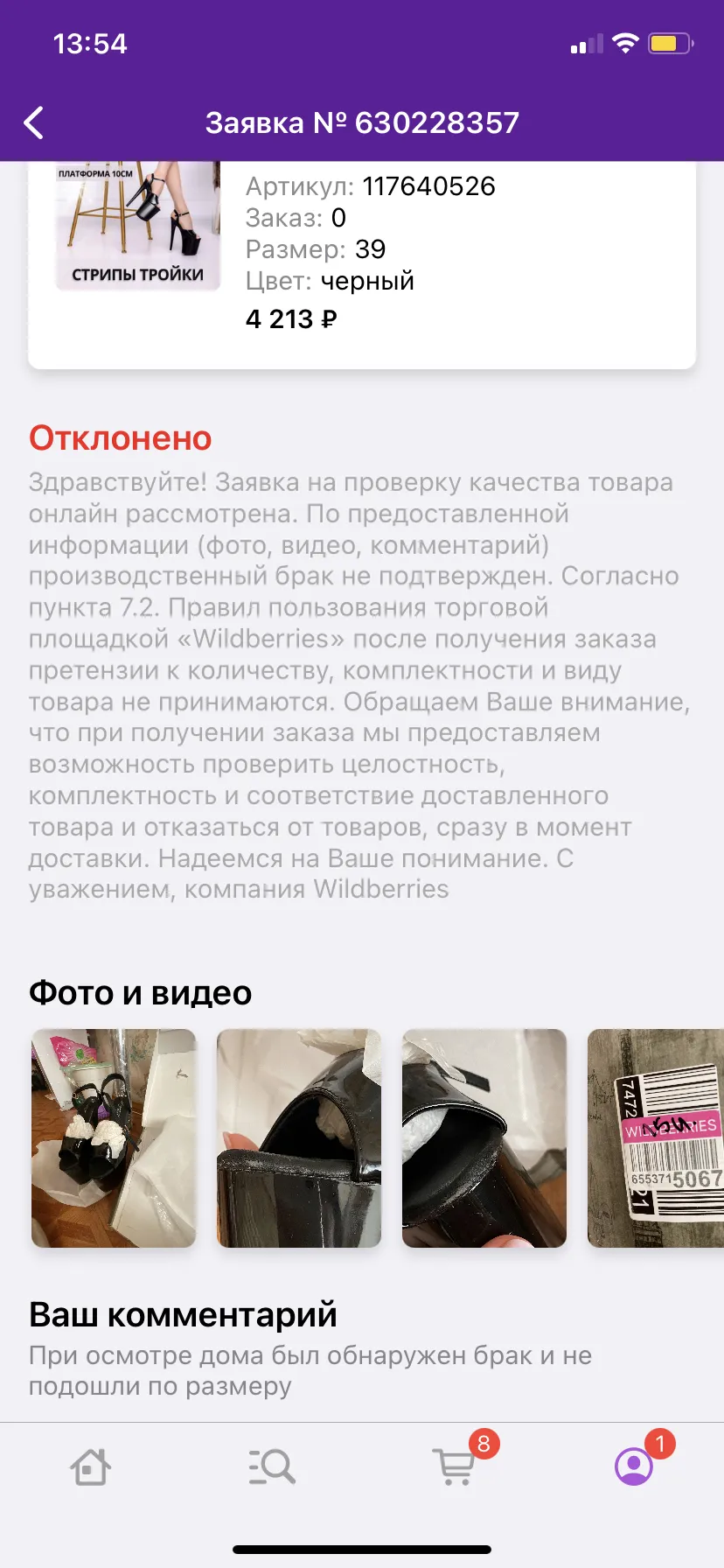Switch to the profile tab
Image resolution: width=724 pixels, height=1568 pixels.
pyautogui.click(x=634, y=1466)
